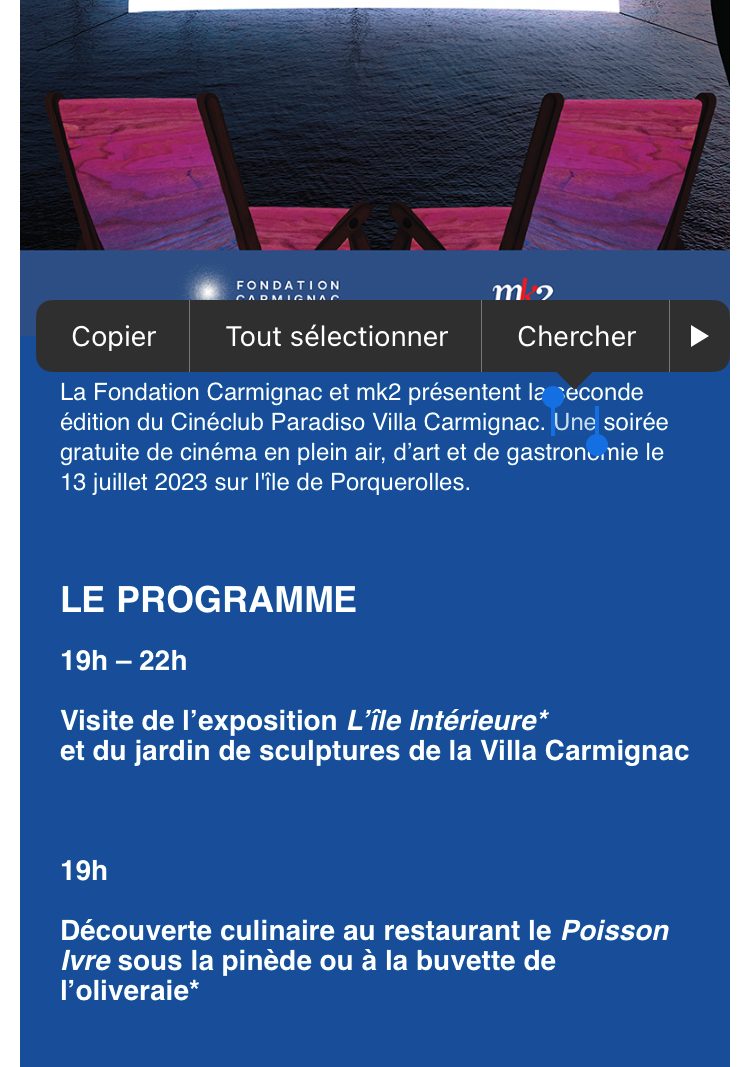Choose Tout sélectionner in the context menu
744x1067 pixels.
336,336
